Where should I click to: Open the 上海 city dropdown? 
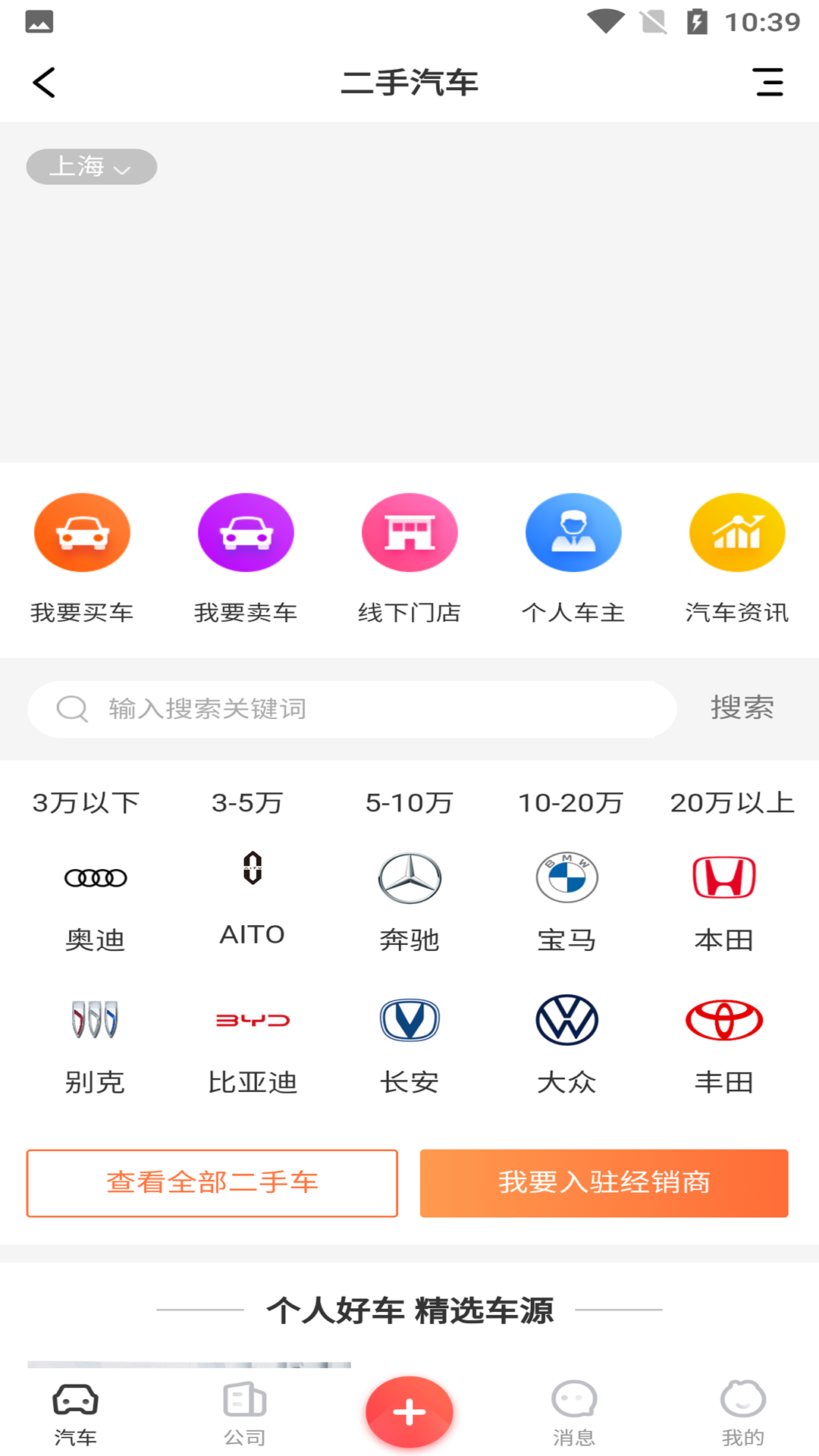coord(91,167)
